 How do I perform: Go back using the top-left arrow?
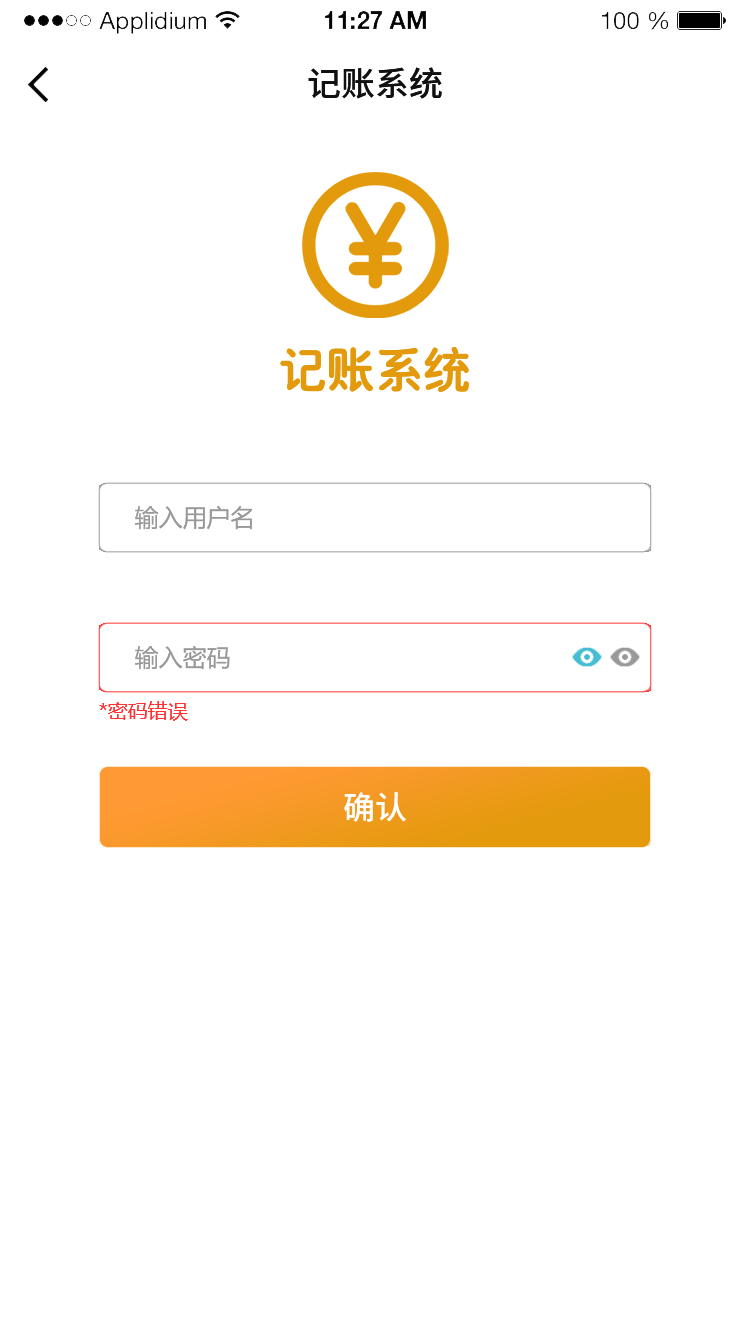pos(38,85)
